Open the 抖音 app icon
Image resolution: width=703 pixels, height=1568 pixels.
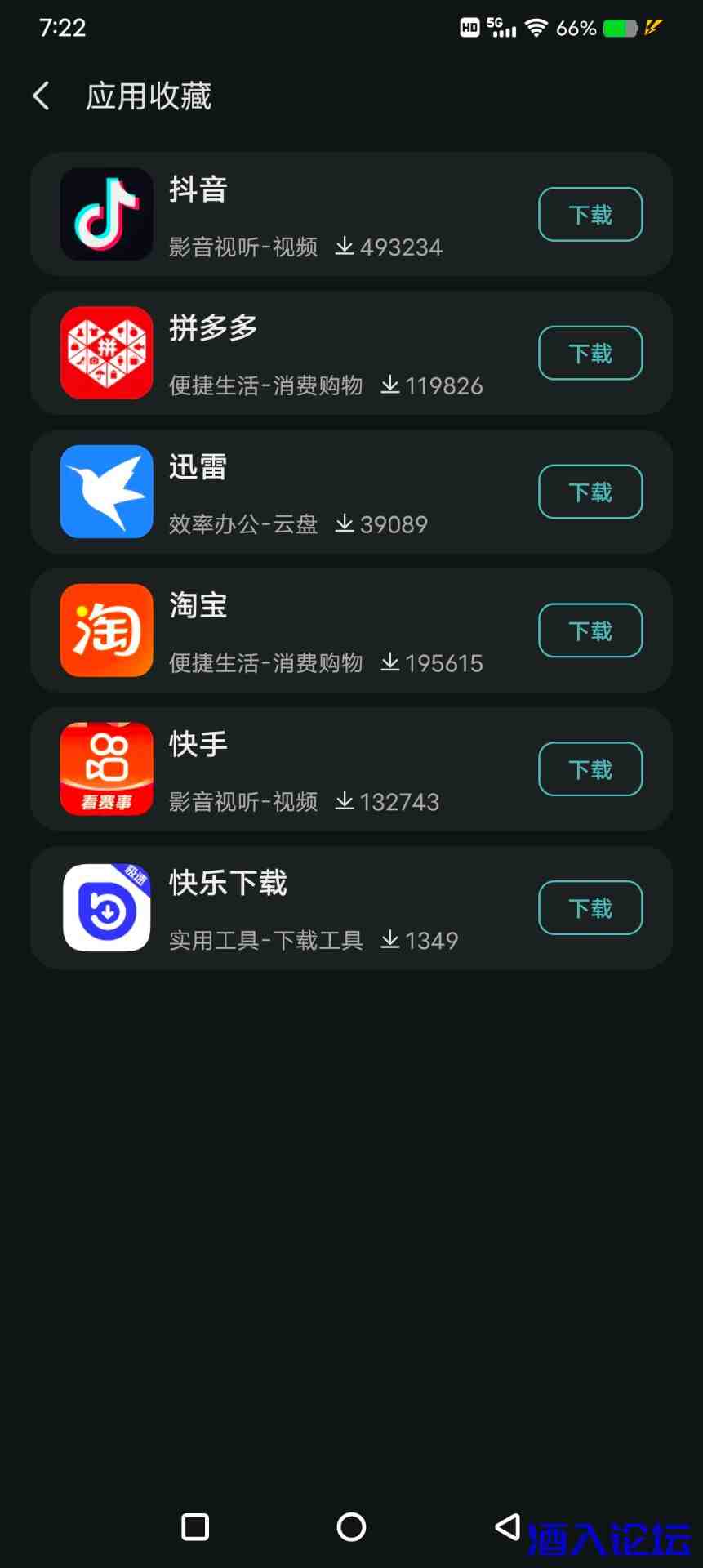(x=105, y=214)
